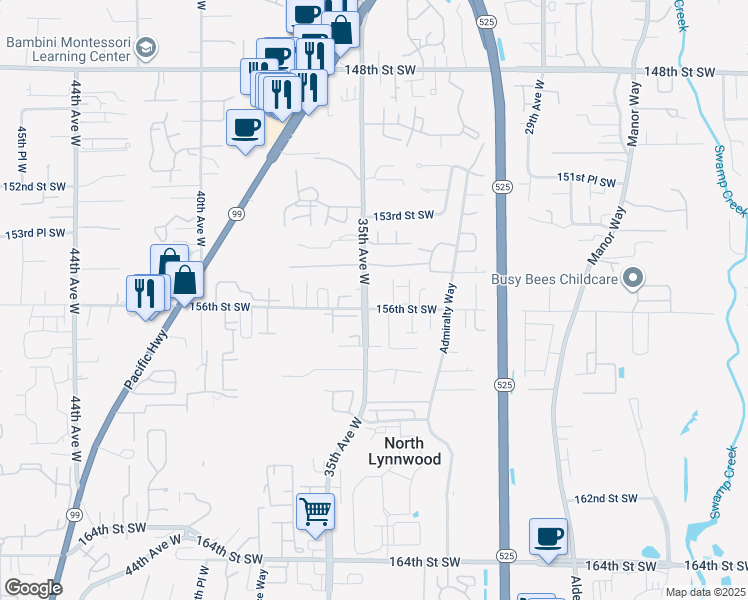This screenshot has height=600, width=748.
Task: Select the shopping bag marker by 156th St SW
Action: click(185, 281)
